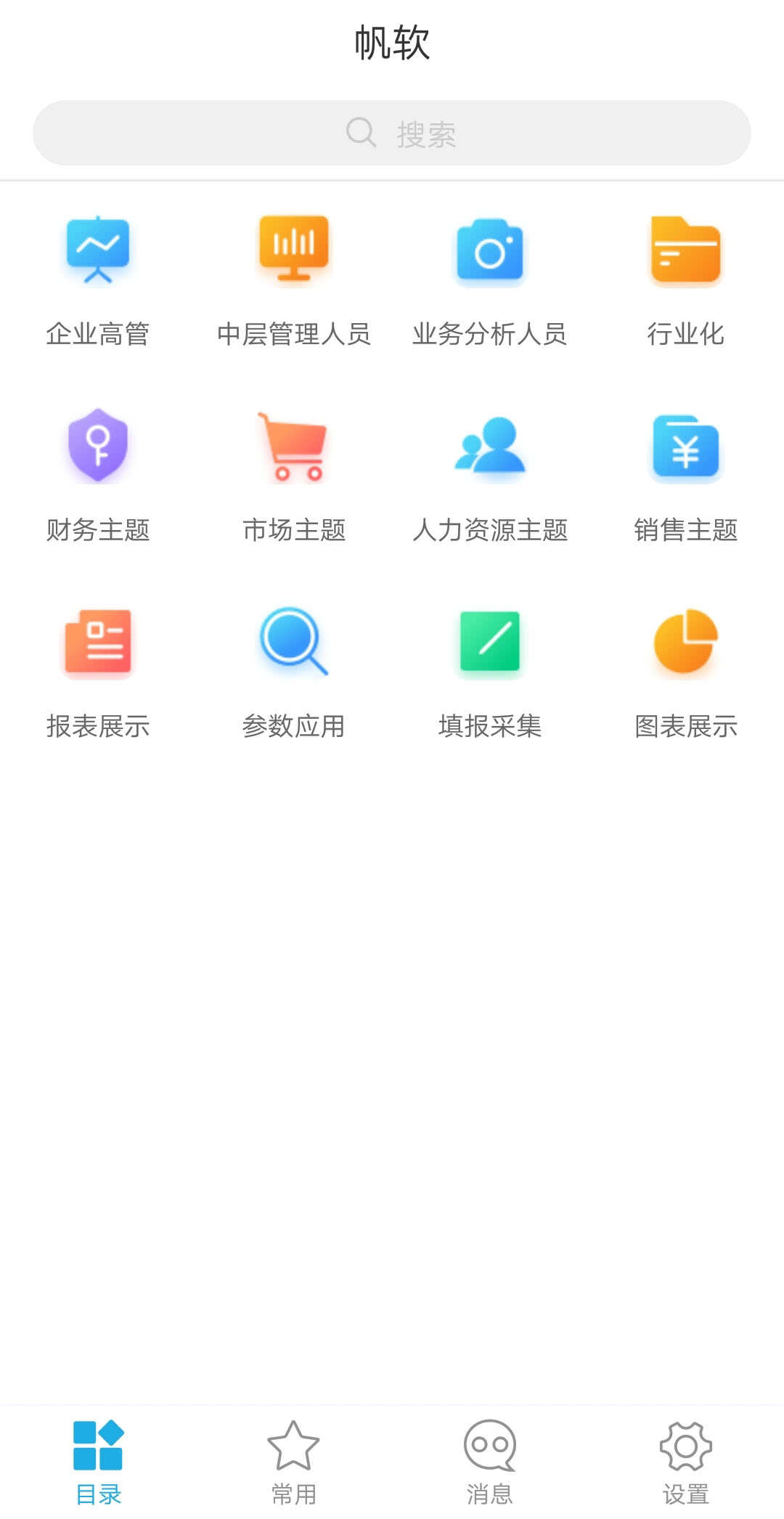Open 填报采集 forms

click(x=490, y=672)
